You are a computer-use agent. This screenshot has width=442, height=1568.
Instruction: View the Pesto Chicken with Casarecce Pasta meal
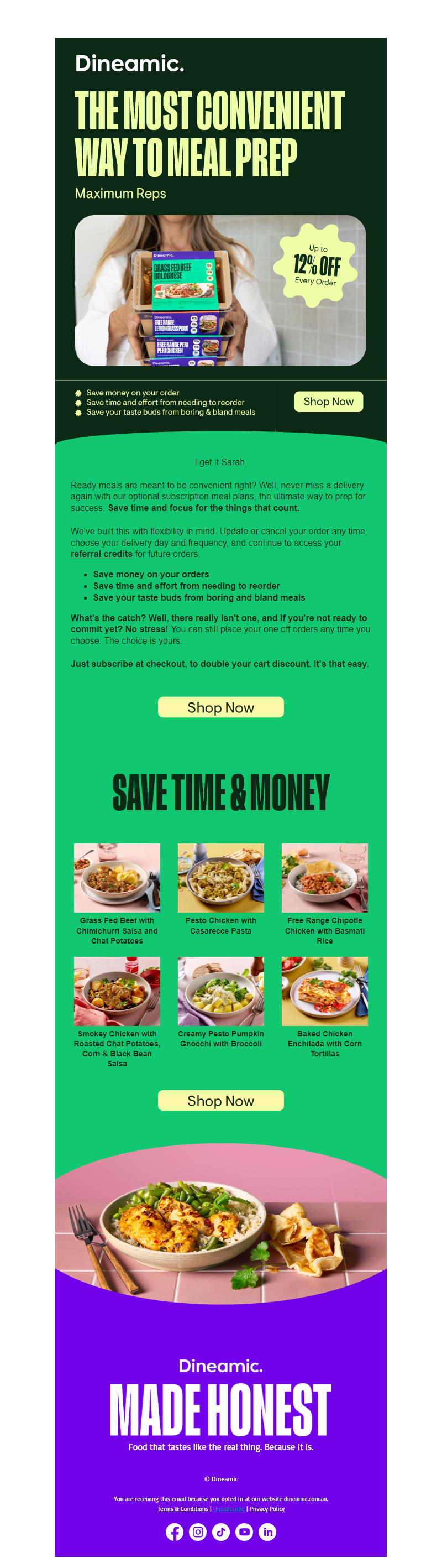coord(220,878)
